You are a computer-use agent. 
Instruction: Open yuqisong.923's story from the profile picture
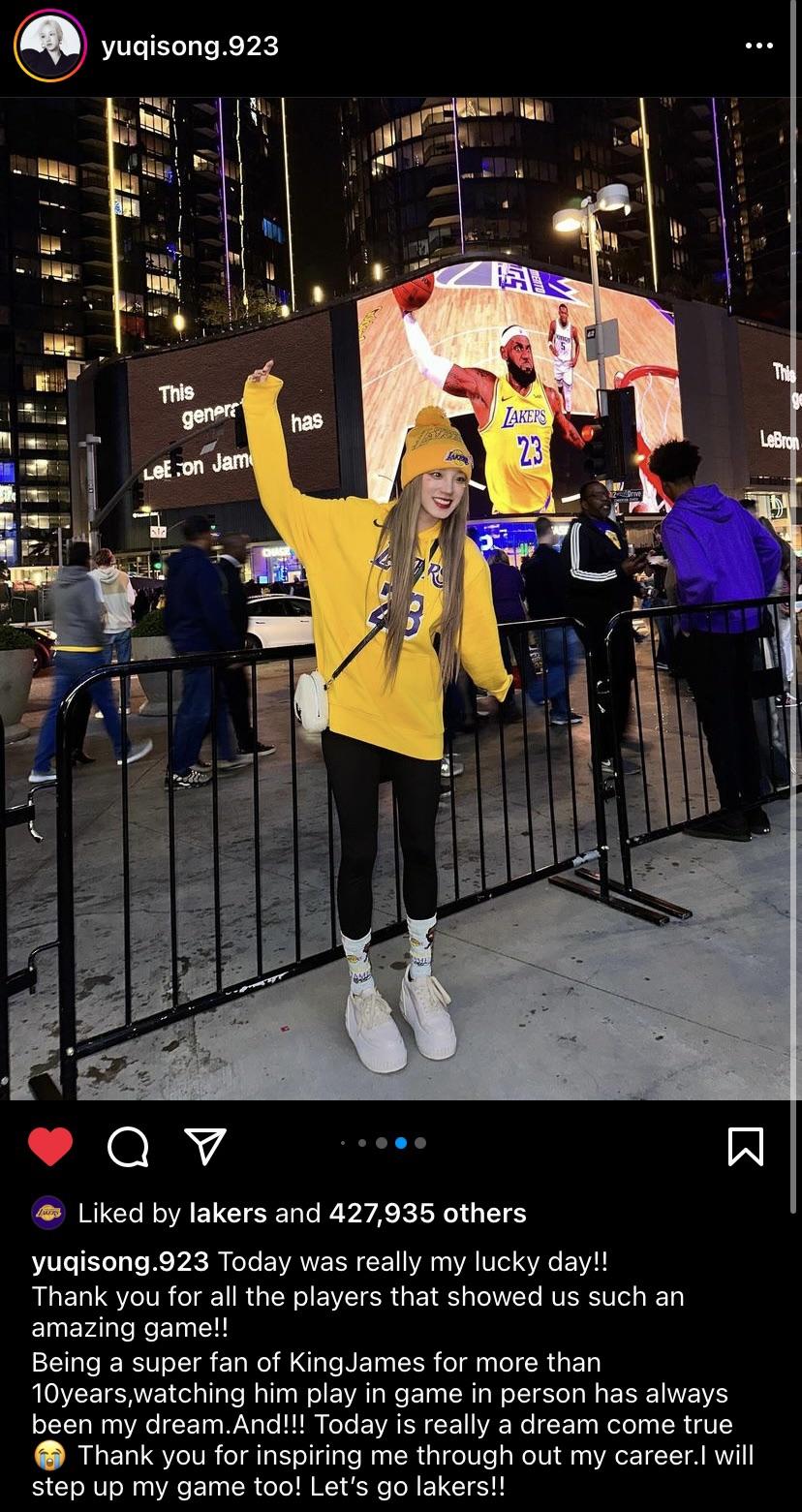[50, 46]
